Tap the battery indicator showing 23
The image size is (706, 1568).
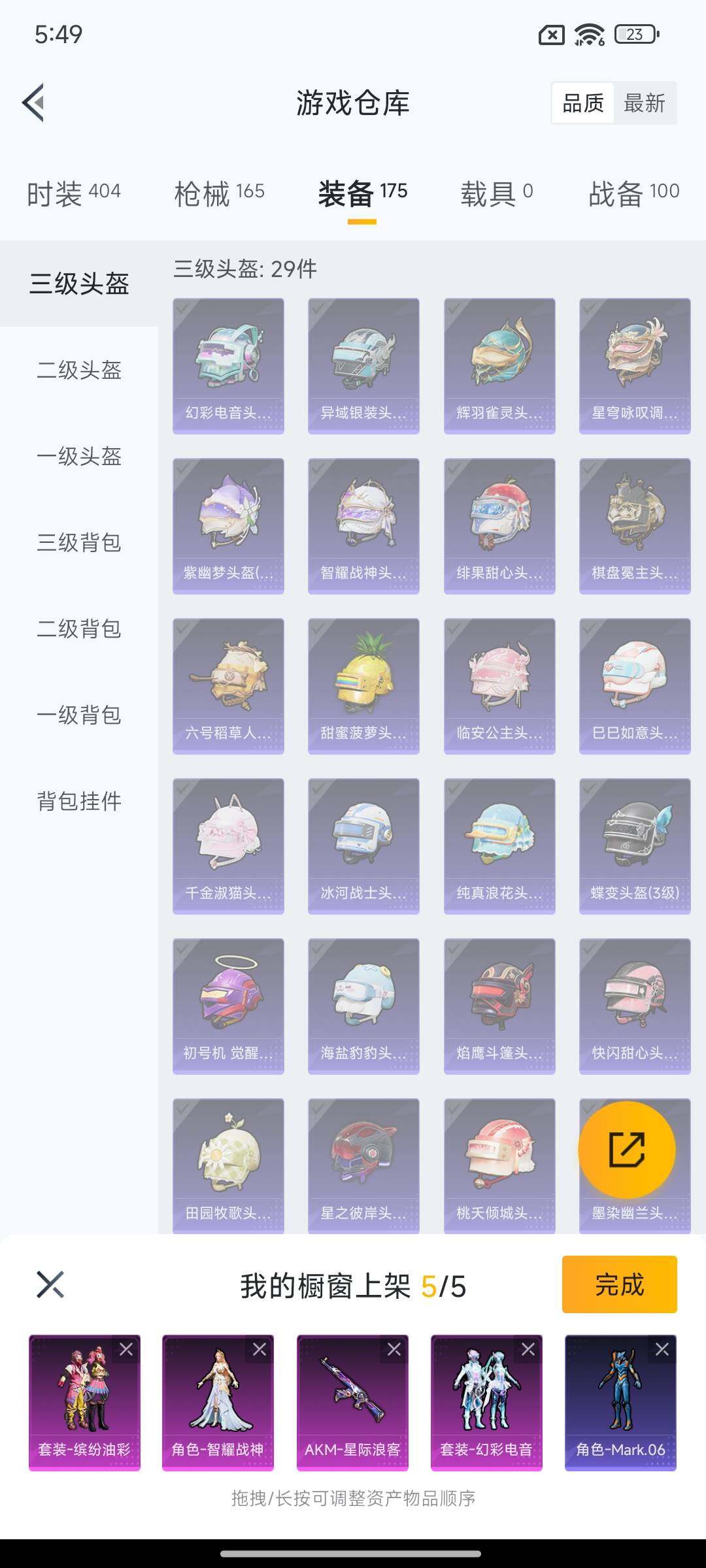(x=630, y=36)
